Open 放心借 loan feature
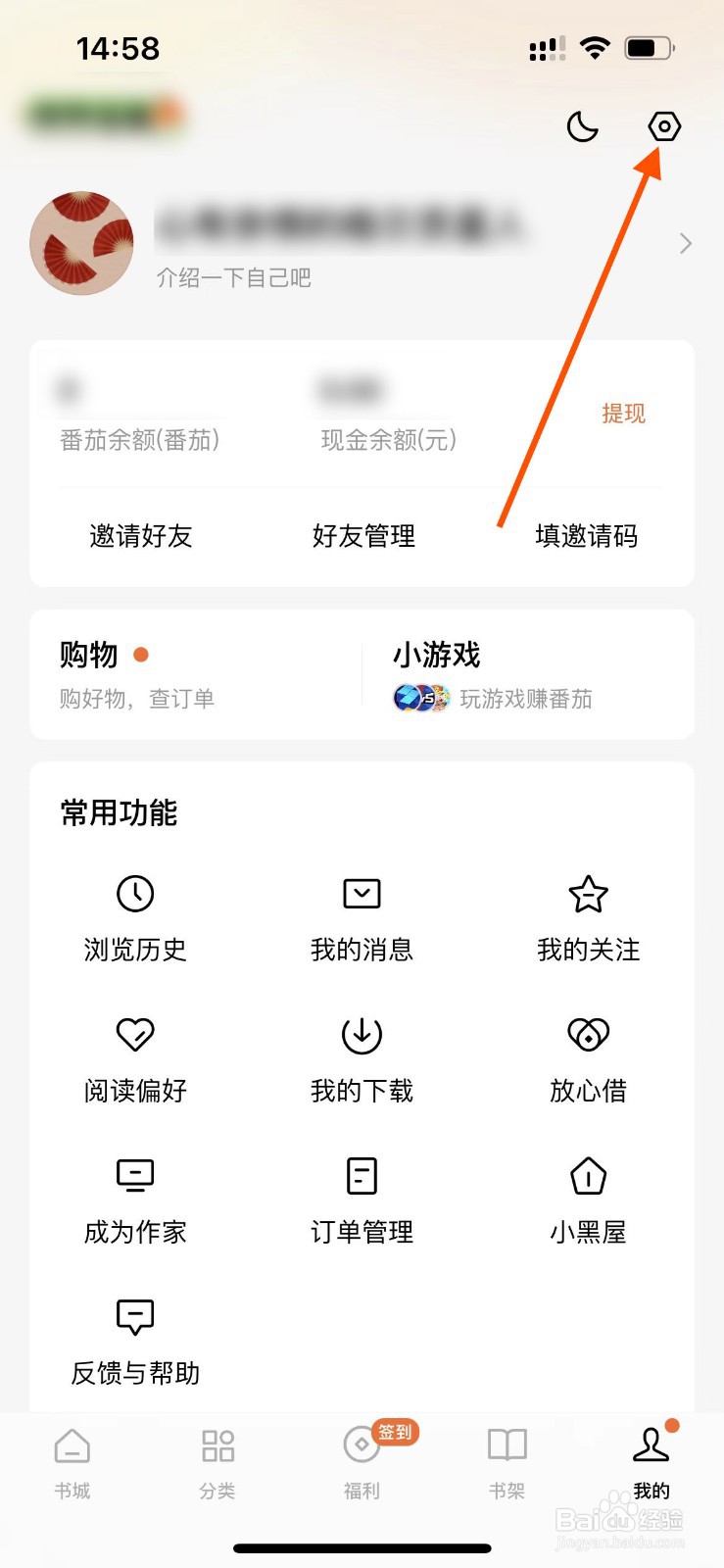Viewport: 724px width, 1568px height. (587, 1058)
